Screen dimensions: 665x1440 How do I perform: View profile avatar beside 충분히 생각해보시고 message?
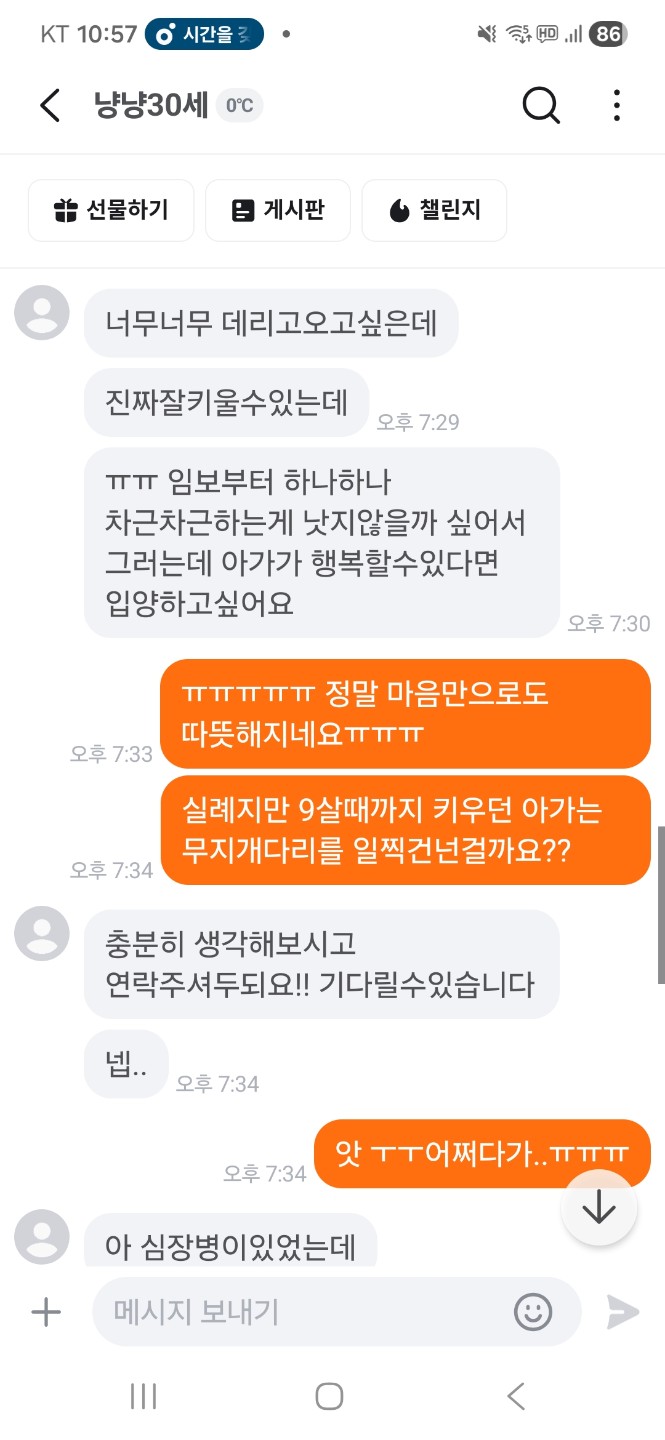coord(42,934)
